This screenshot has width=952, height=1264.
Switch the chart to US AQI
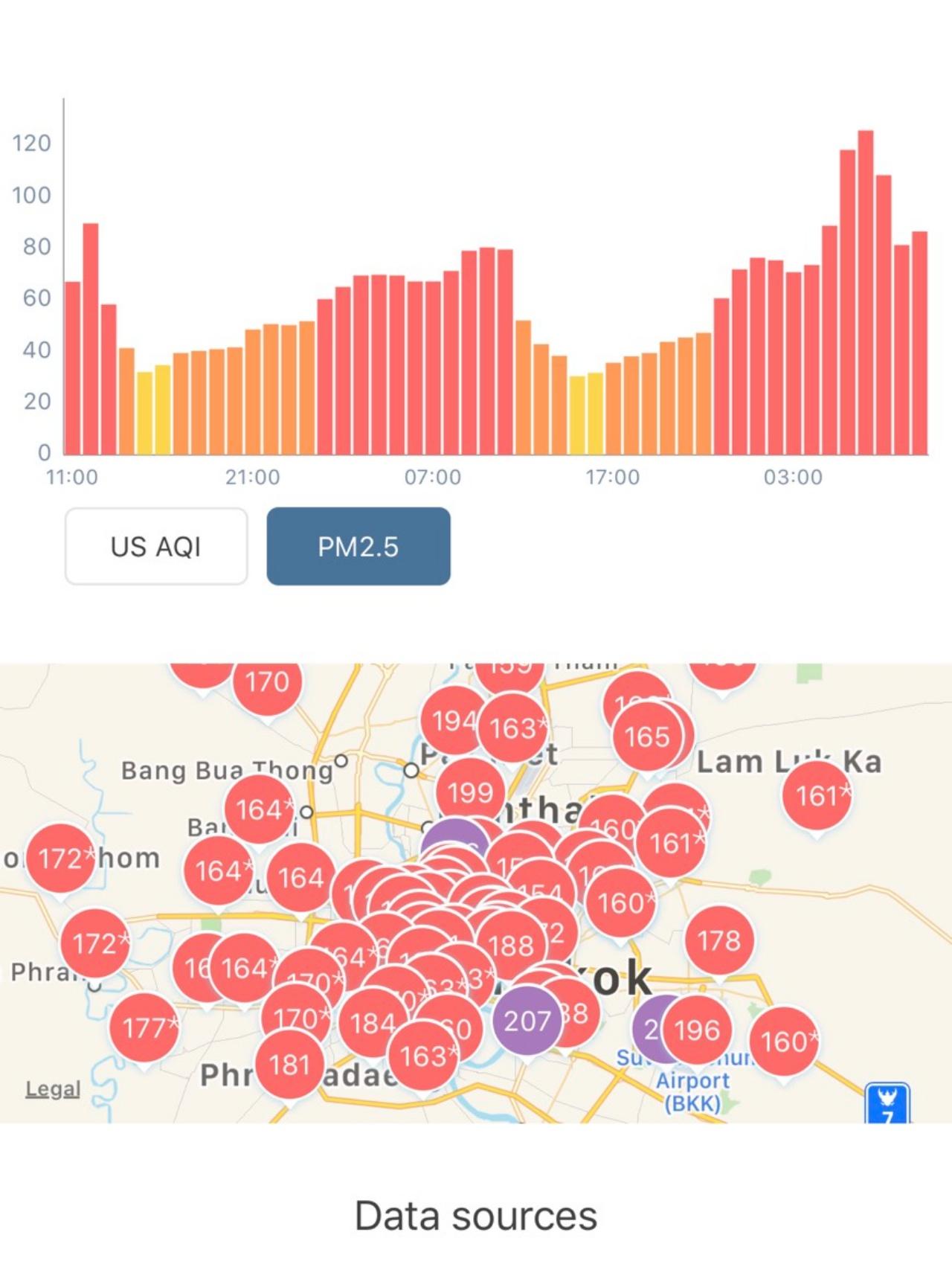[156, 547]
